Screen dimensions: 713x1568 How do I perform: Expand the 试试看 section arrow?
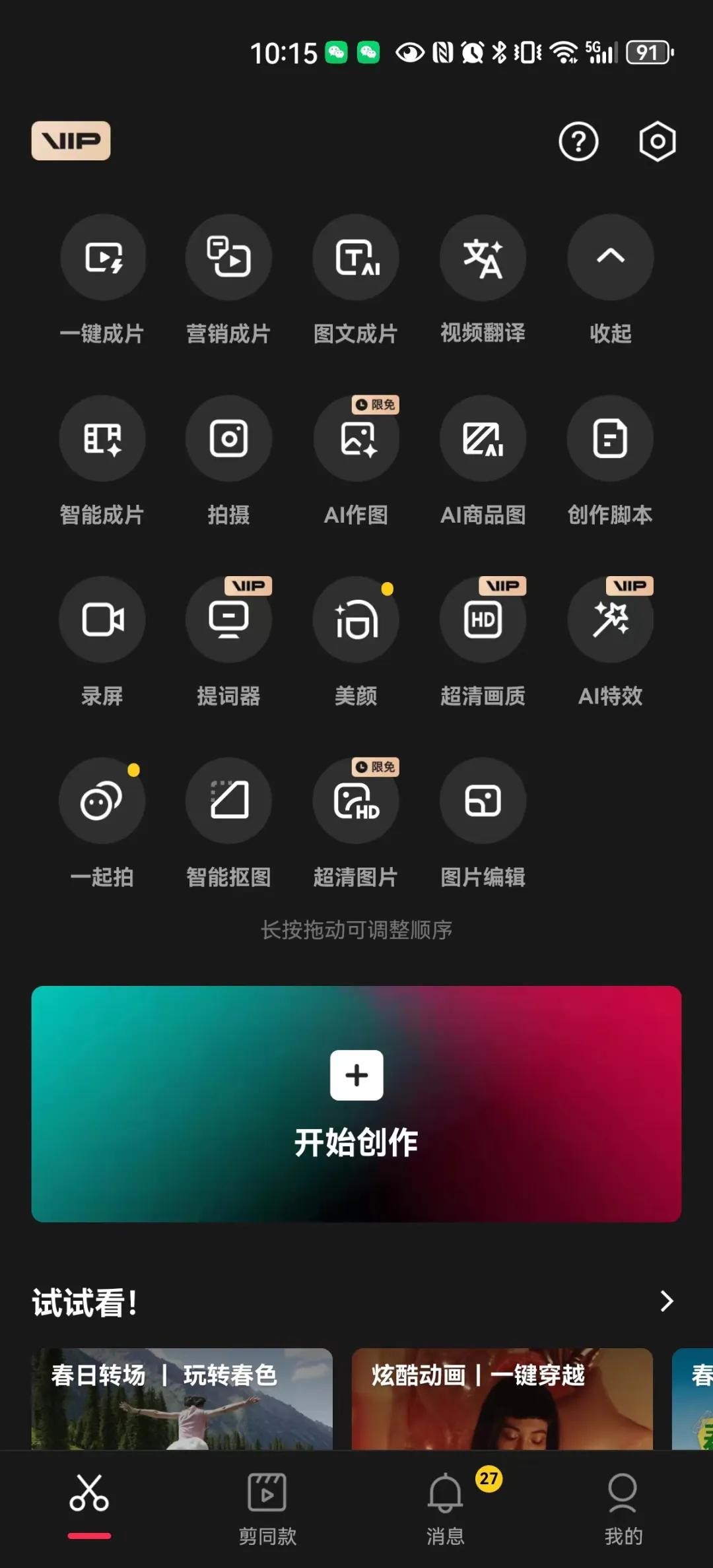point(667,1301)
